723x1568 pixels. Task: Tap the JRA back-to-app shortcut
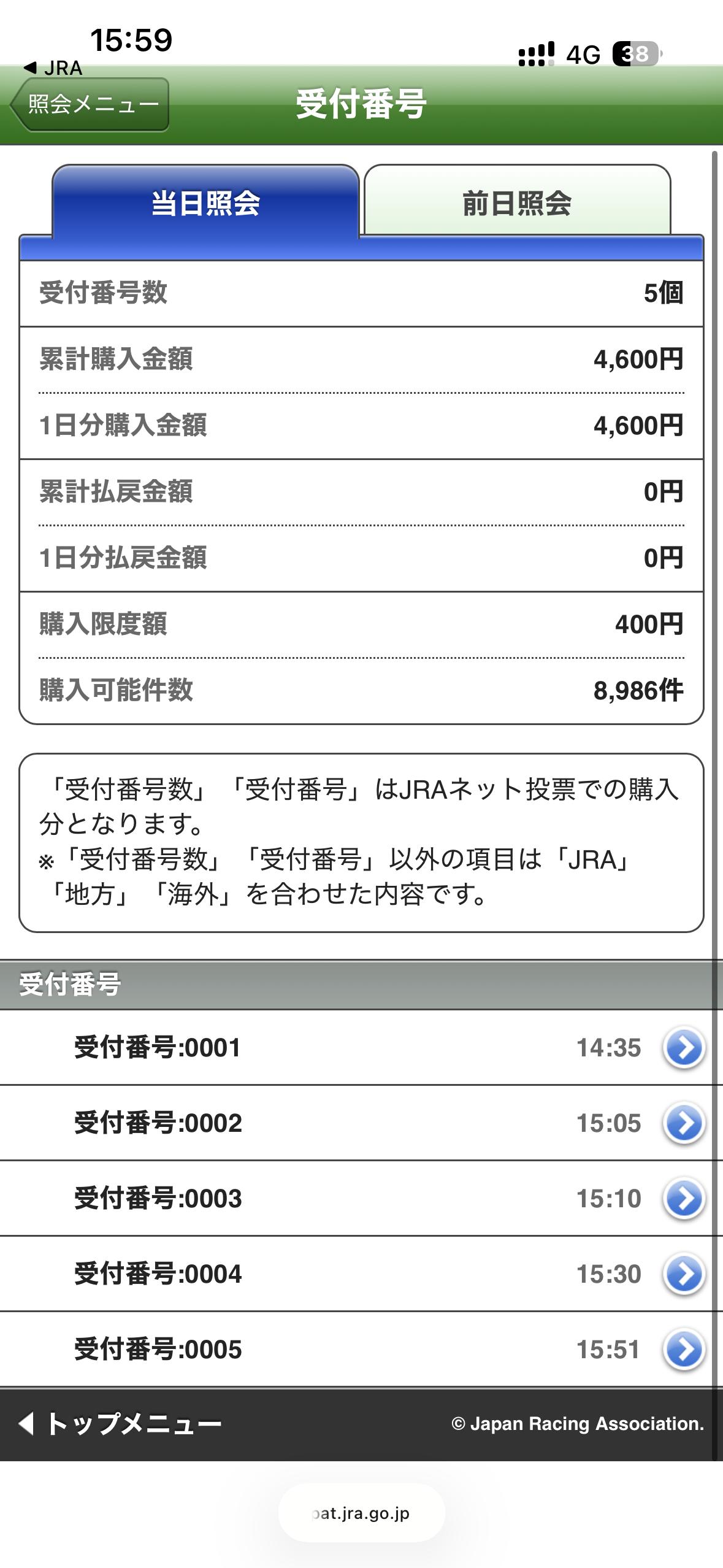(53, 68)
